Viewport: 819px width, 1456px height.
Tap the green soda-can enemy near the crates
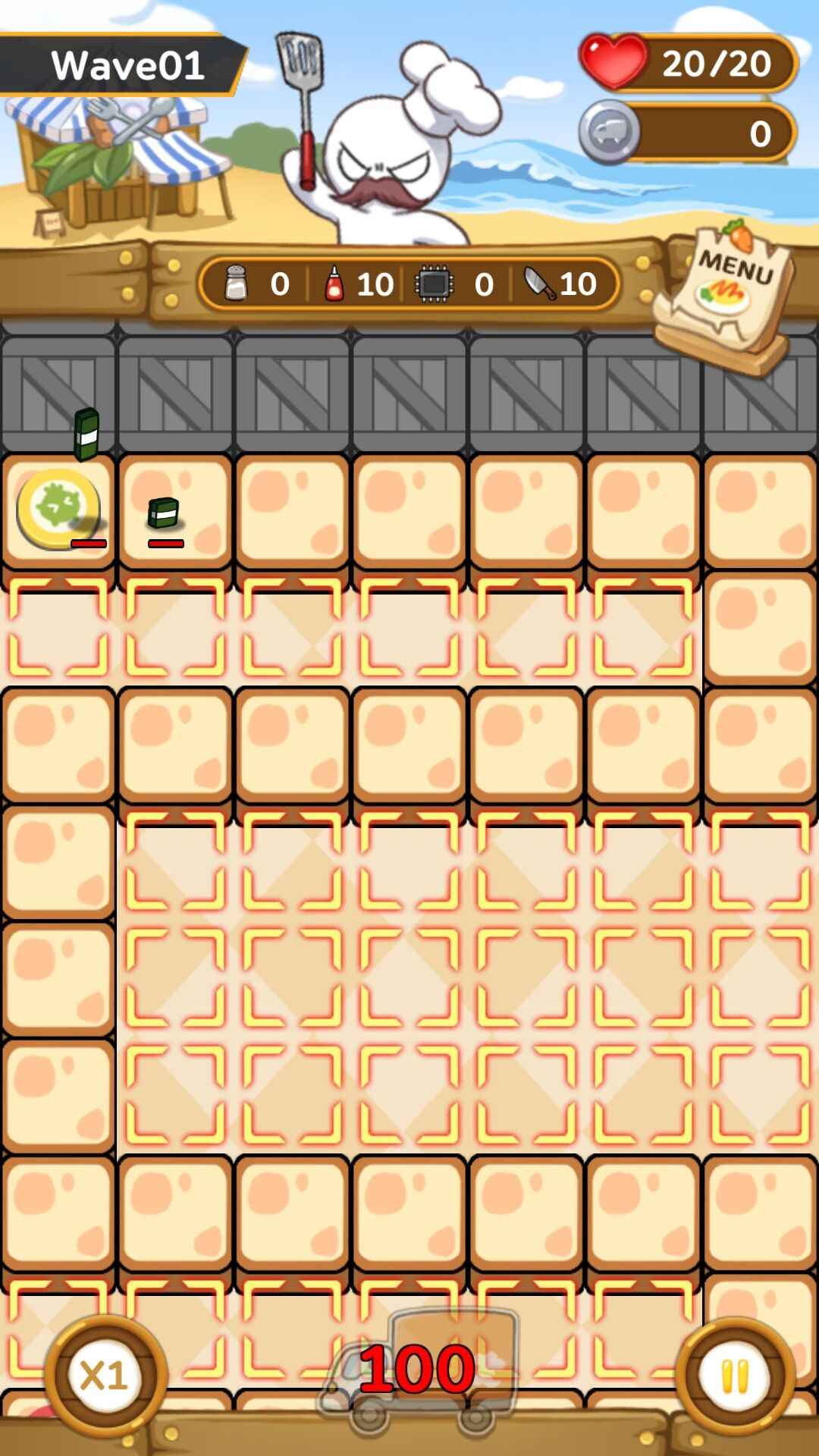[87, 432]
